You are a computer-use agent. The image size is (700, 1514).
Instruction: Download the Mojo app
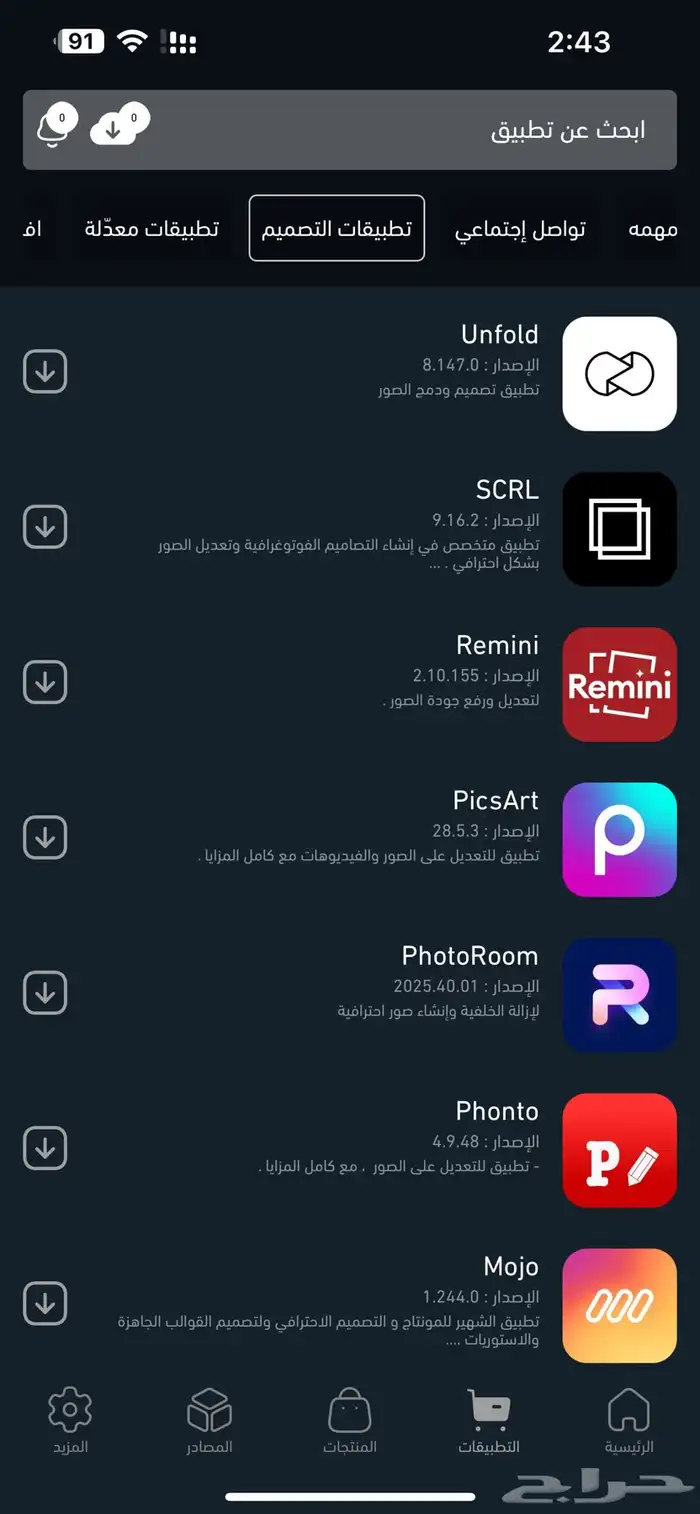[x=45, y=1303]
